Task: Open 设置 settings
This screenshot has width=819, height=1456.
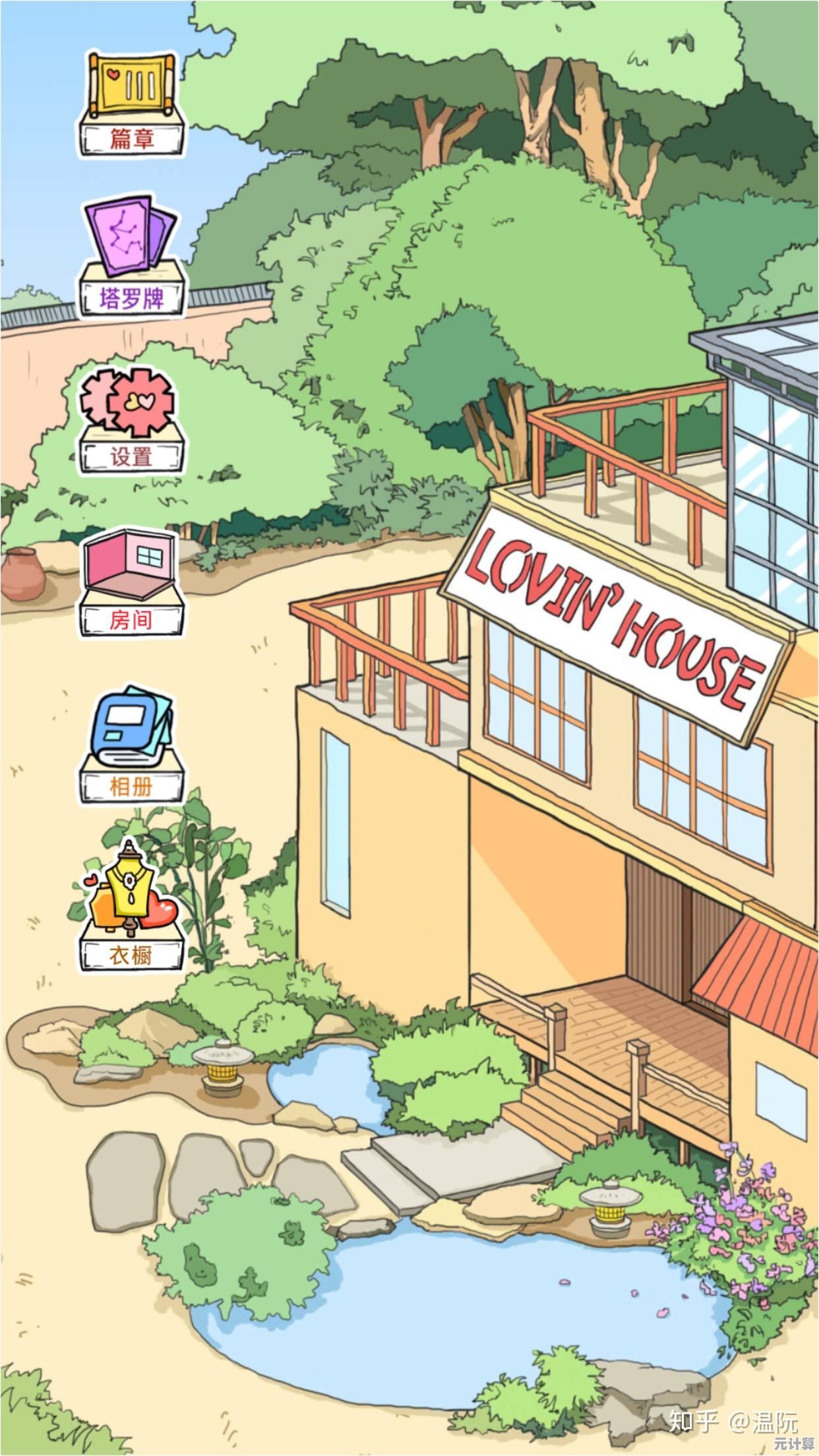Action: point(131,422)
